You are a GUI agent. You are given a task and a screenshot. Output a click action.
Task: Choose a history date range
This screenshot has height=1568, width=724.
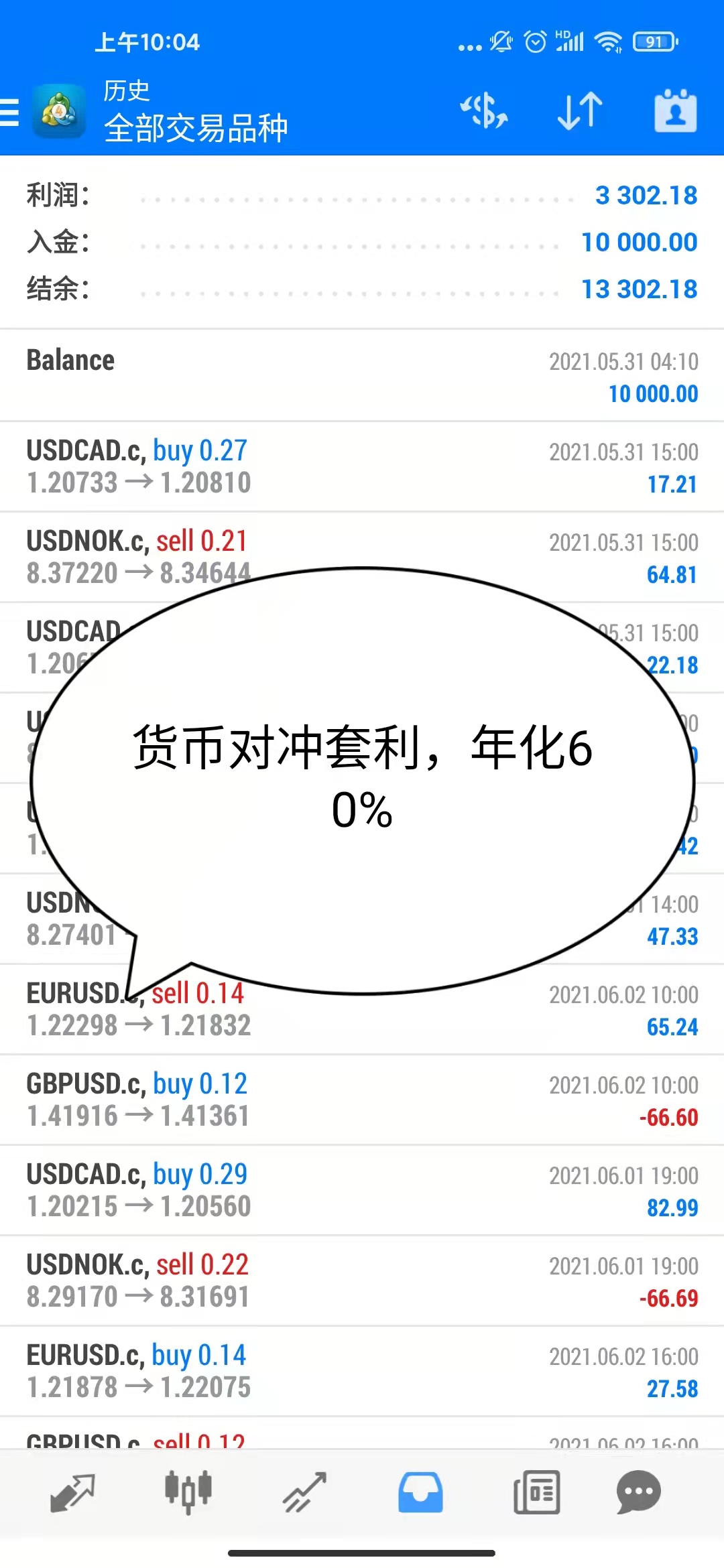click(675, 111)
